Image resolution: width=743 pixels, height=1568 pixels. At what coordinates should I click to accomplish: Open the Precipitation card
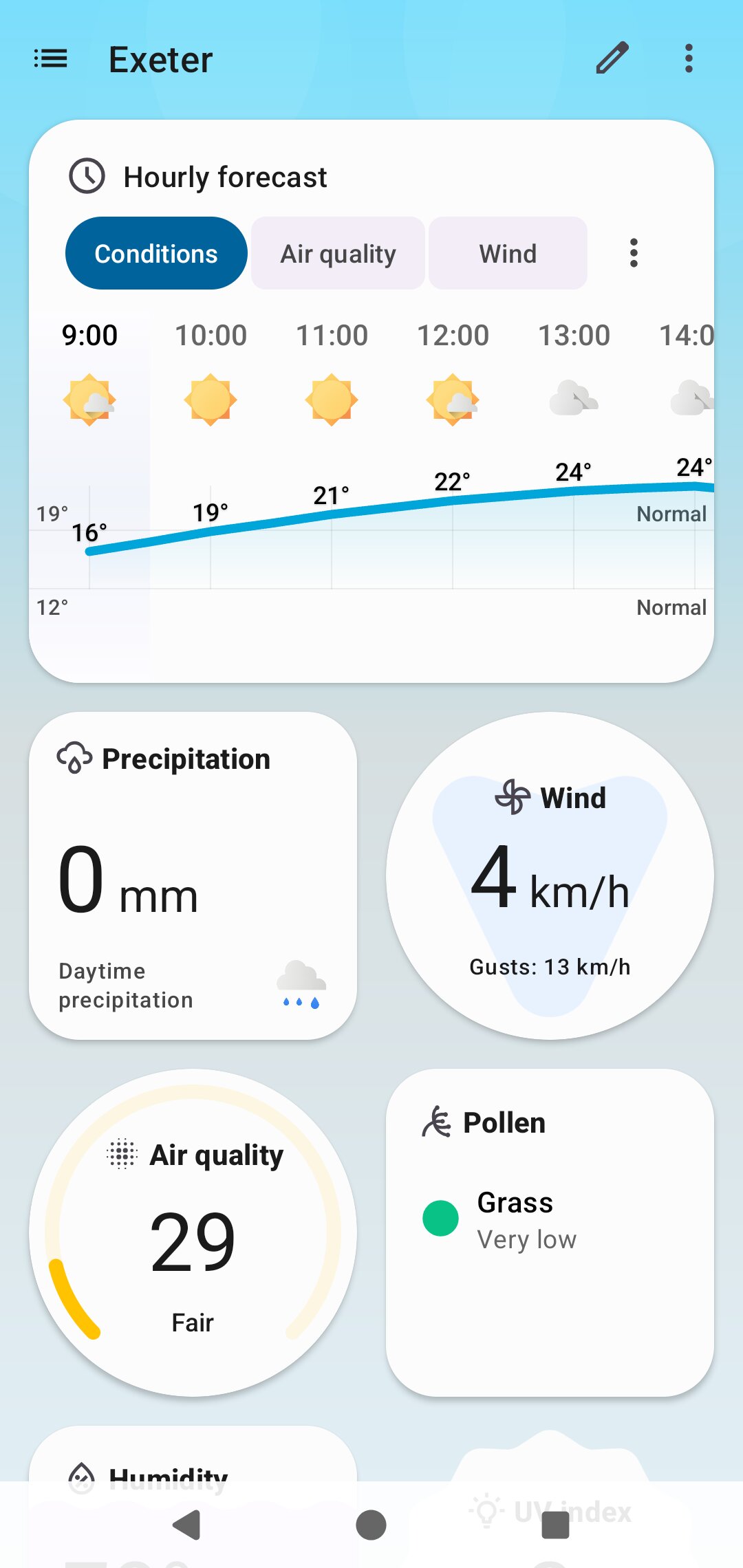tap(193, 875)
